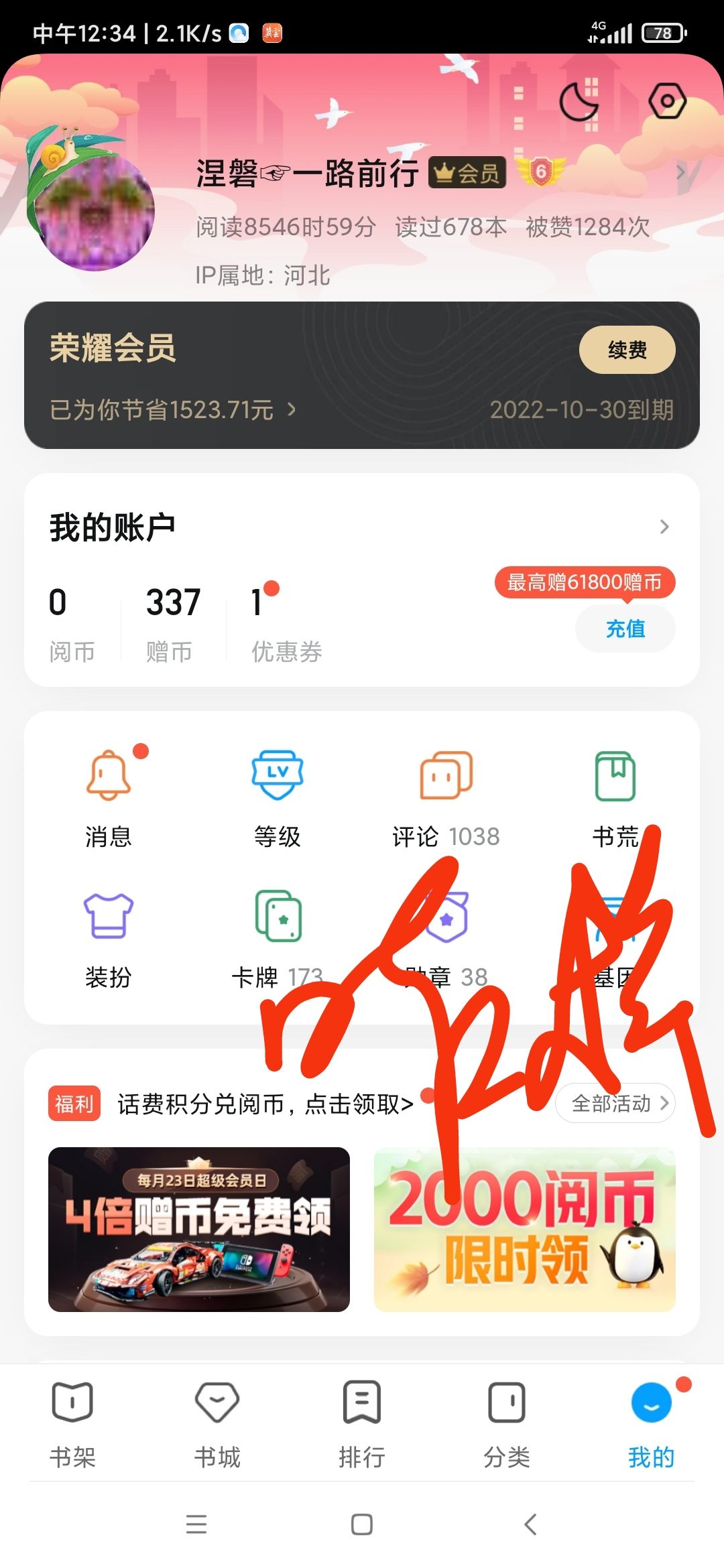Open the 书荒 section

click(x=615, y=799)
